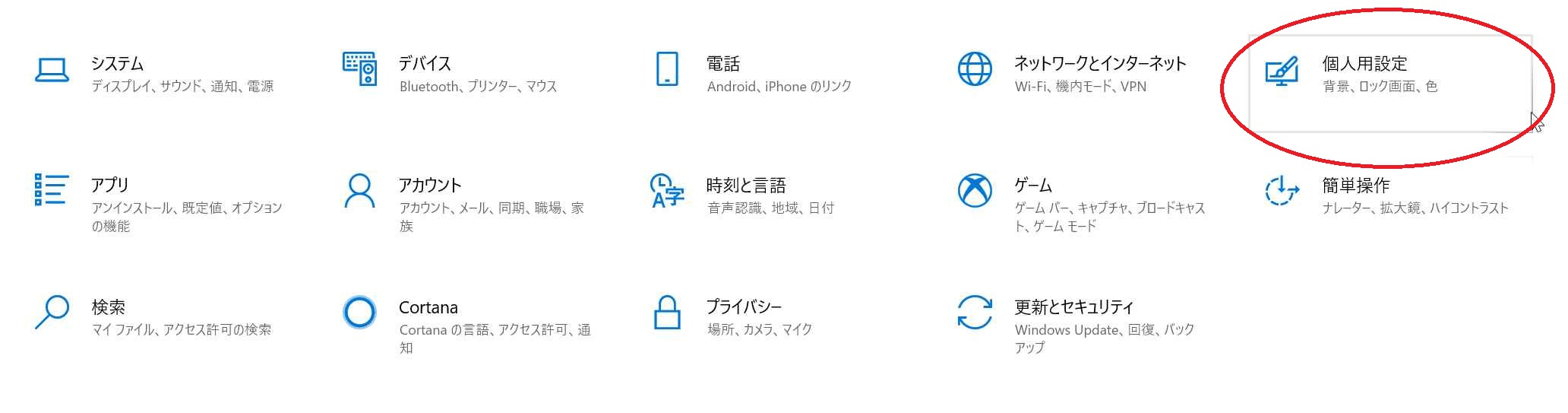Select 電話 settings category

(x=722, y=64)
